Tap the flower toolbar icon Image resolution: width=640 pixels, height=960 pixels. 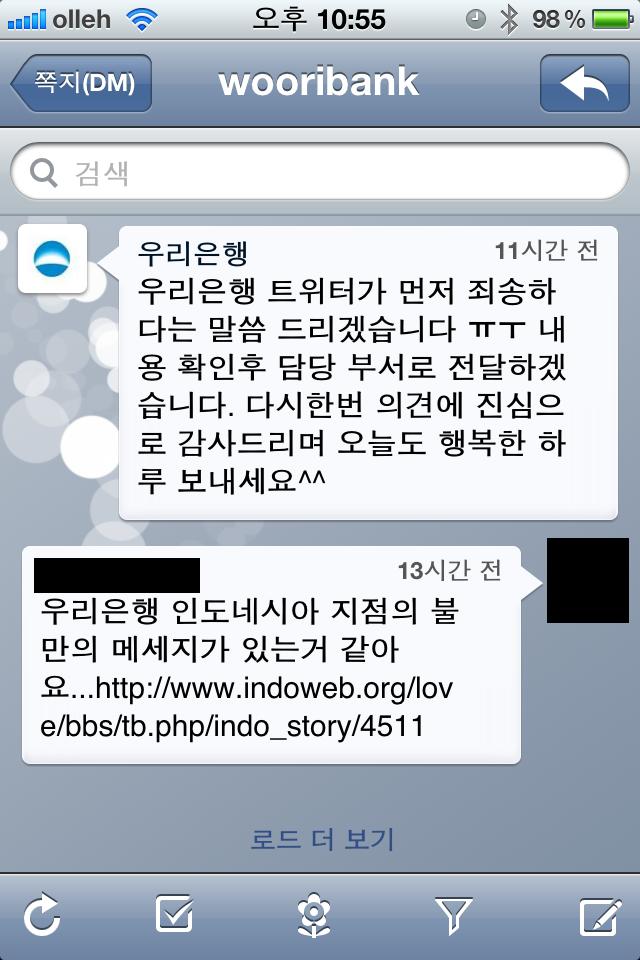click(314, 914)
